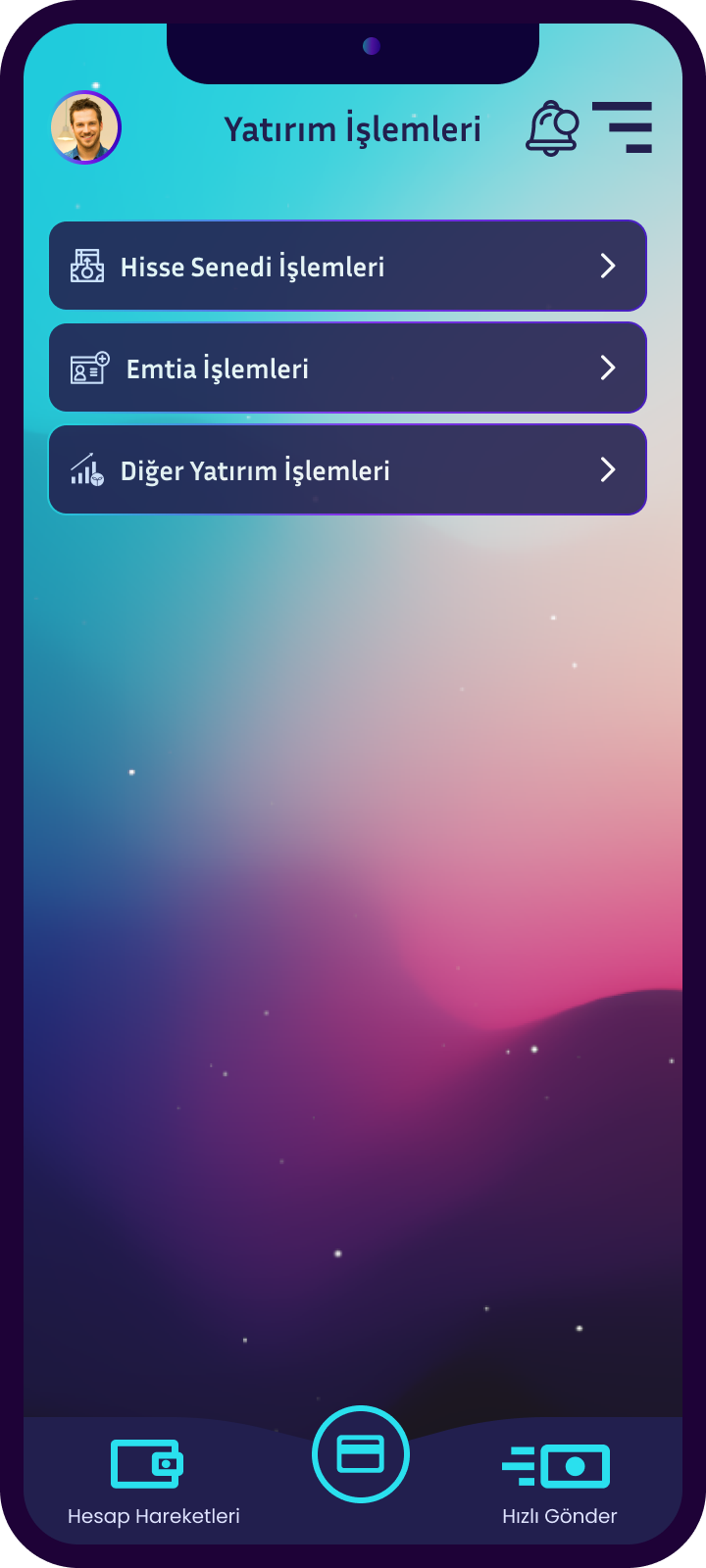Open Diğer Yatırım İşlemleri
706x1568 pixels.
pyautogui.click(x=348, y=469)
